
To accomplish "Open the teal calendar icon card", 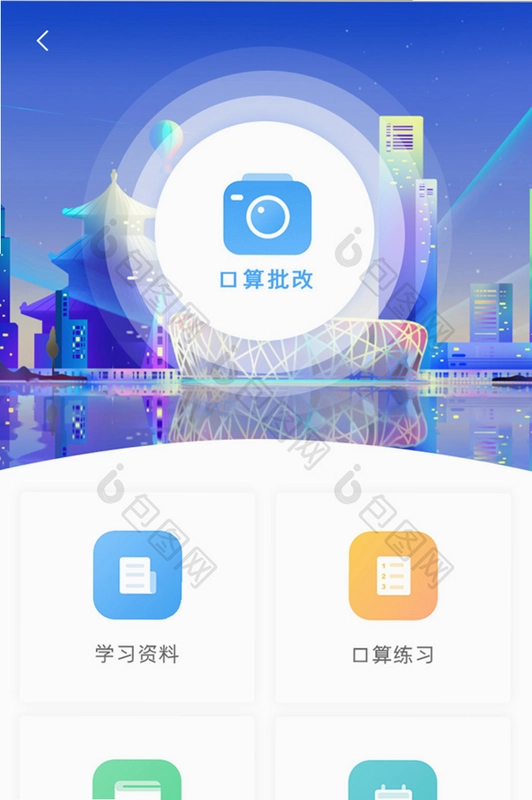I will coord(393,758).
